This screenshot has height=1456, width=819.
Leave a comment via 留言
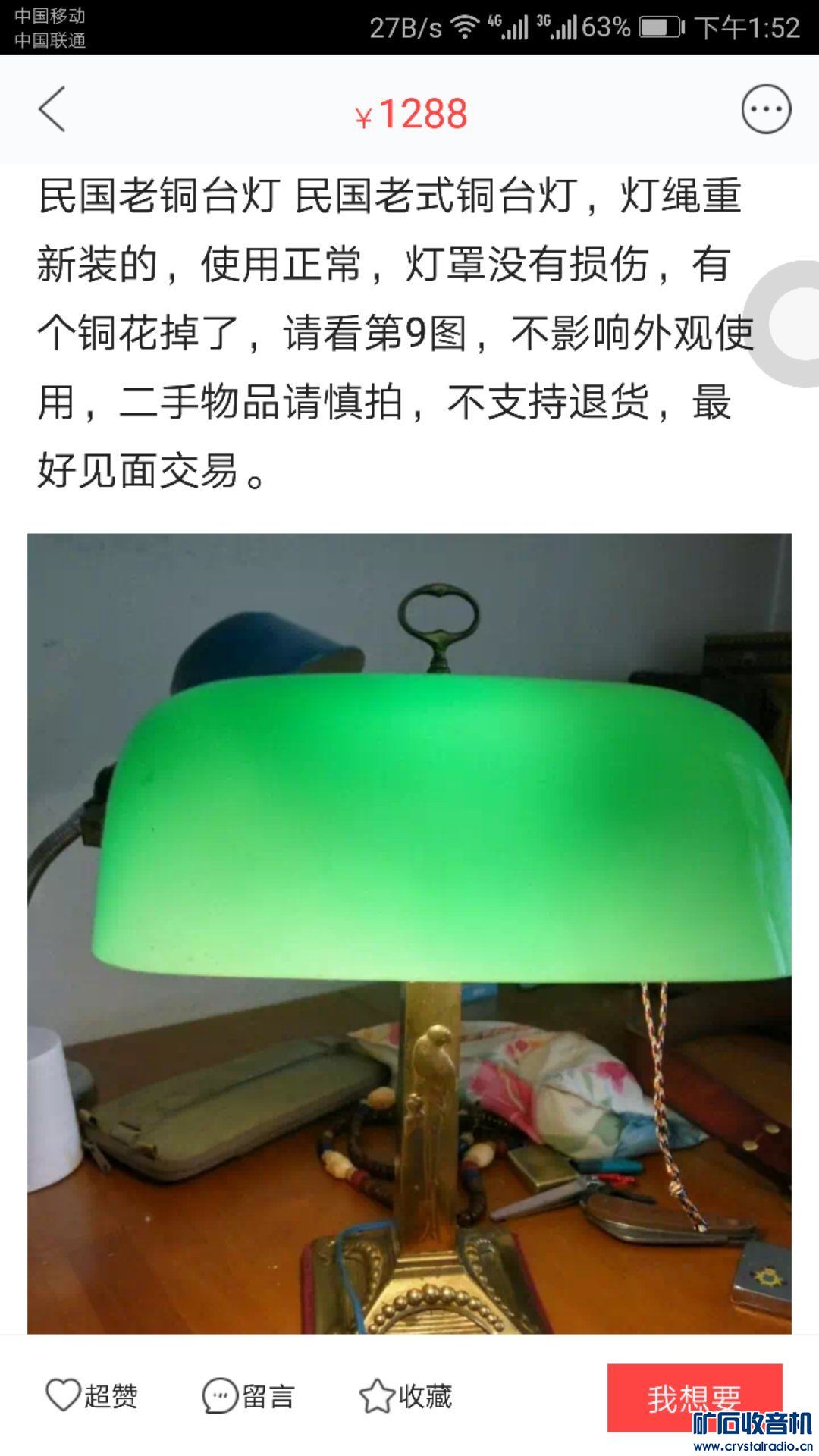[248, 1395]
